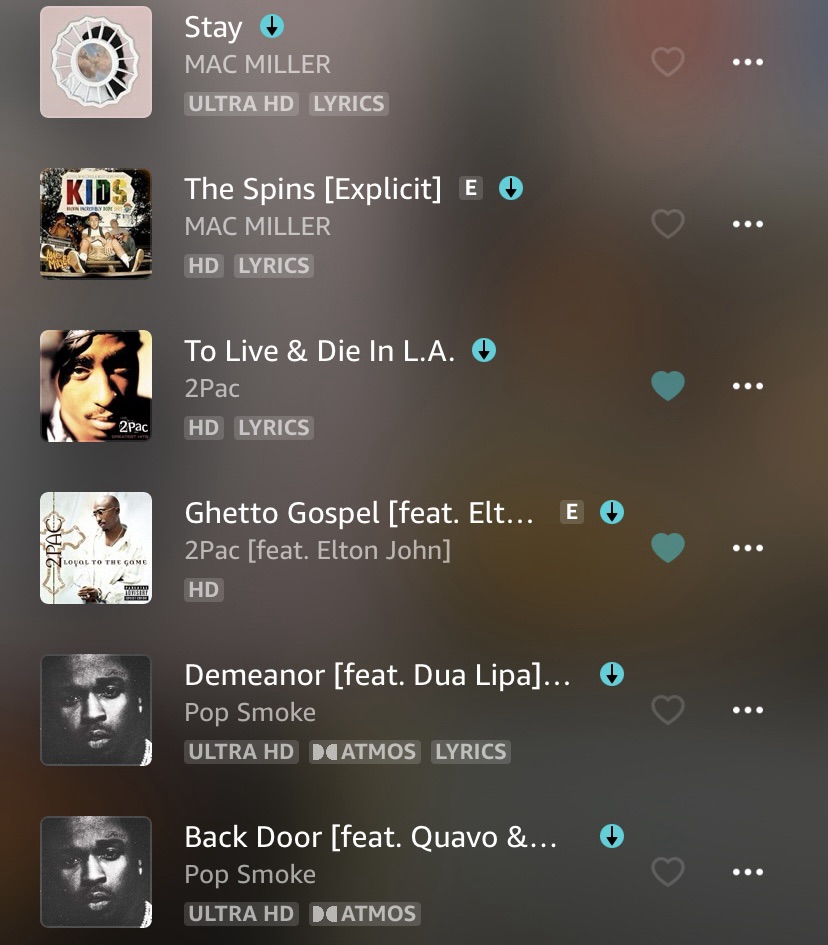Open more options for Stay

point(747,62)
